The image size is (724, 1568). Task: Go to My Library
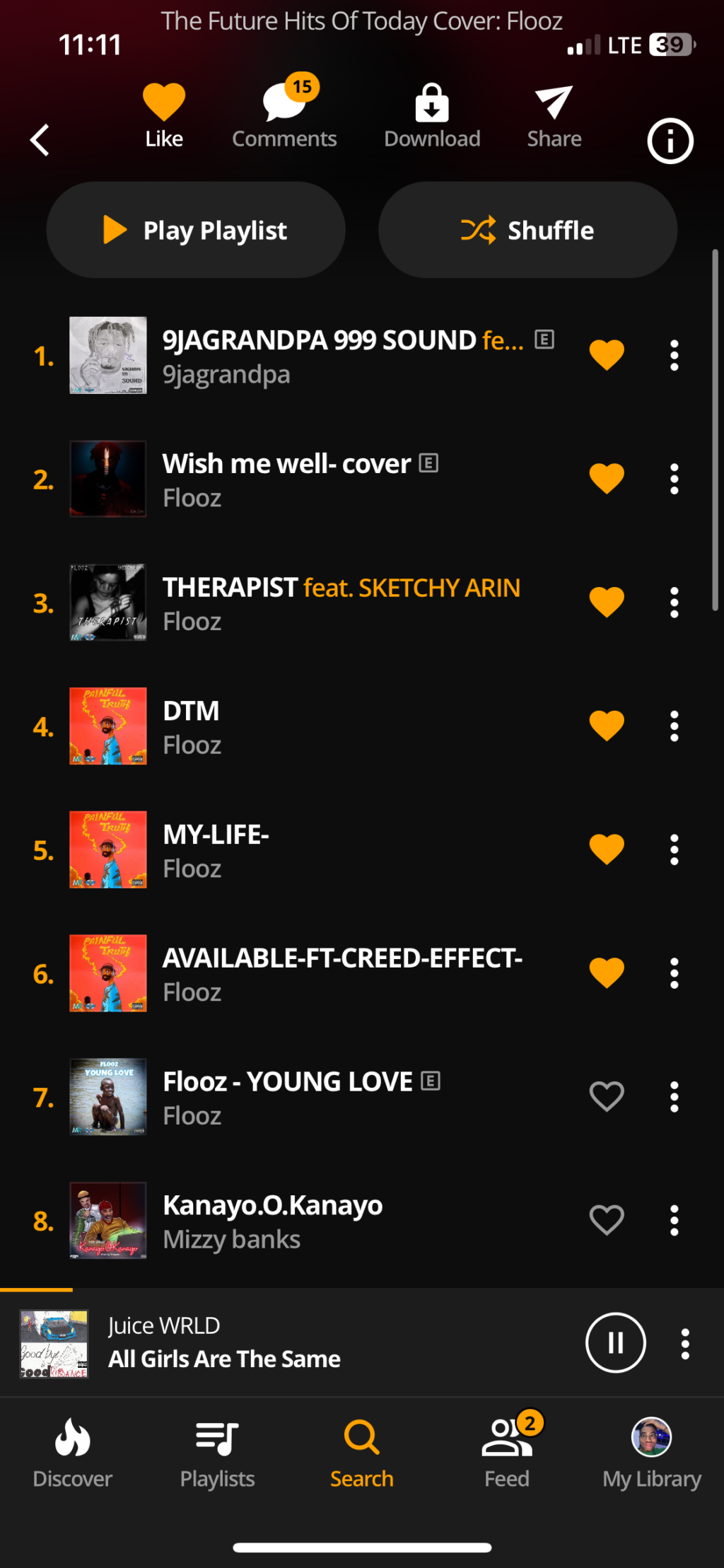coord(651,1453)
